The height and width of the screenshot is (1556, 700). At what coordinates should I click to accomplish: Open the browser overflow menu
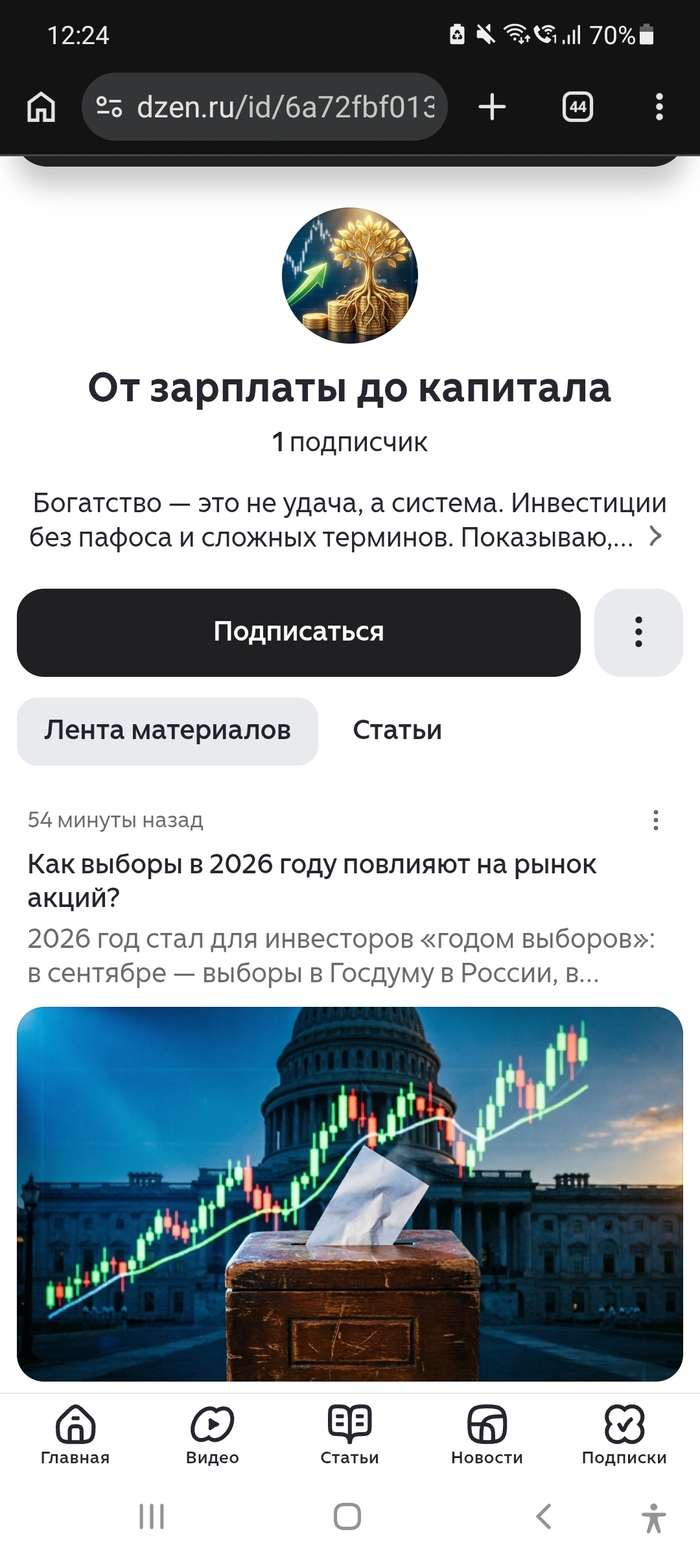point(659,107)
